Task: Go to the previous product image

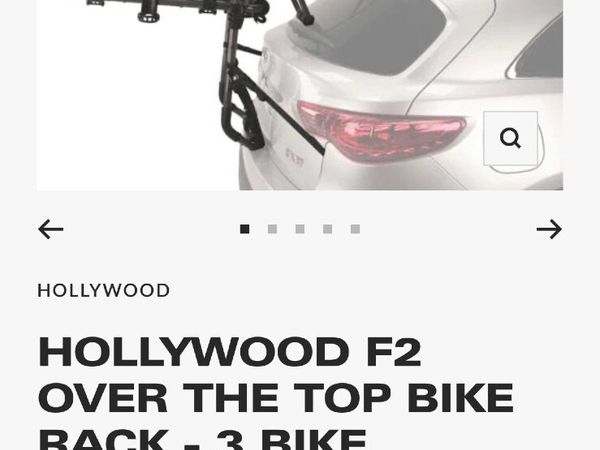Action: pos(51,229)
